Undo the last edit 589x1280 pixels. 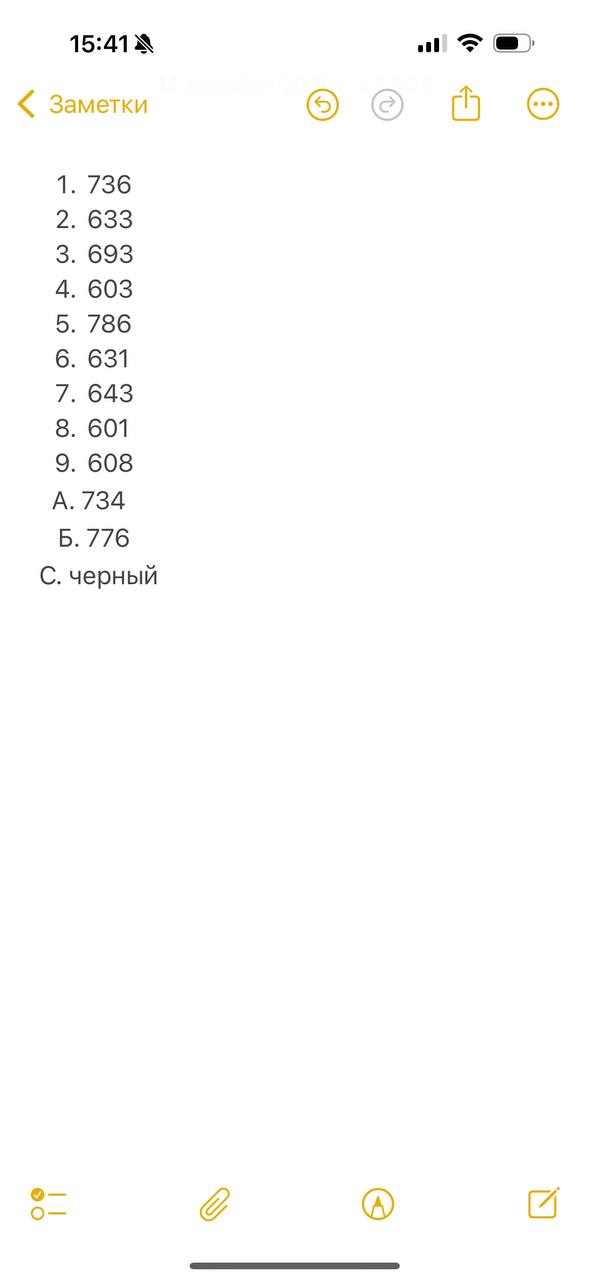click(x=323, y=104)
